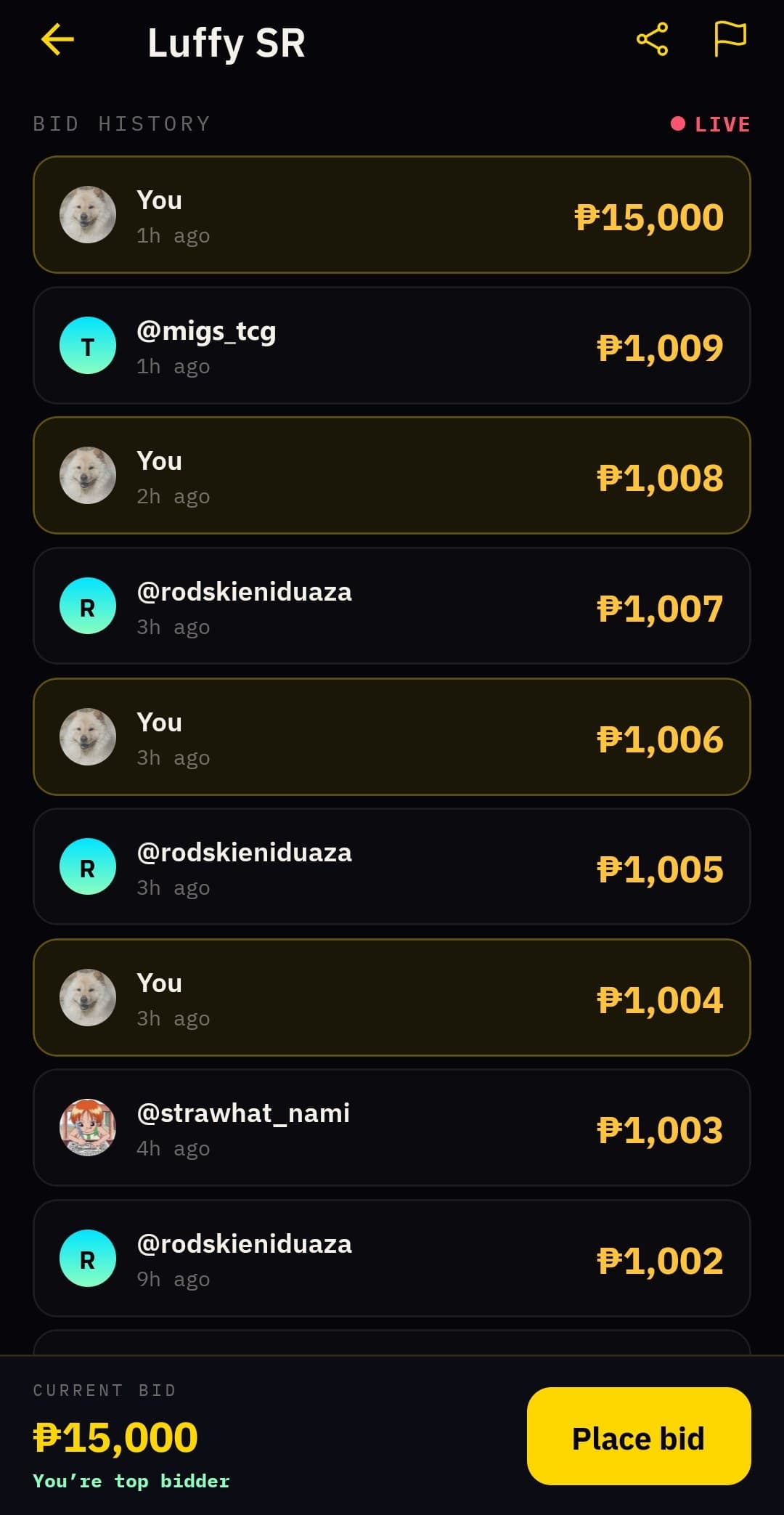Open @strawhat_nami's ₱1,003 bid row

pyautogui.click(x=392, y=1128)
